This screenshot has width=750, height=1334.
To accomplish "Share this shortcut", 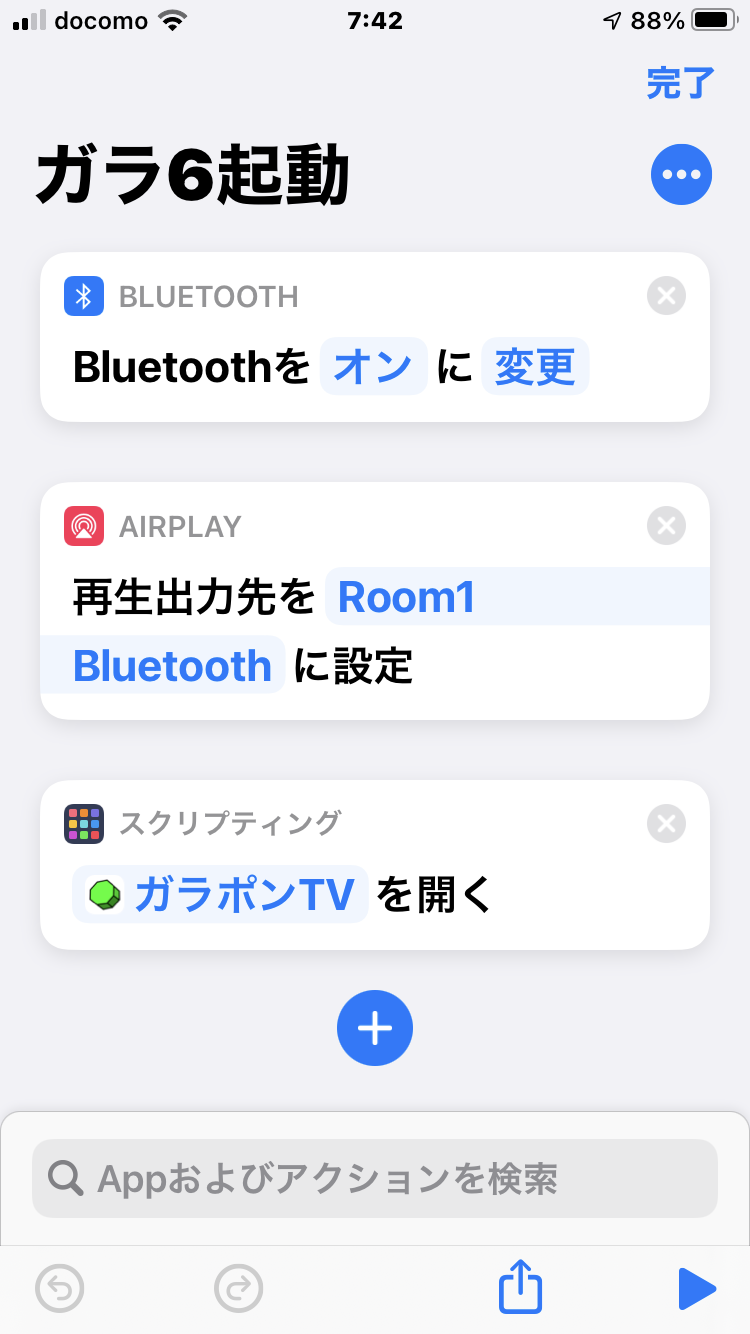I will click(520, 1289).
